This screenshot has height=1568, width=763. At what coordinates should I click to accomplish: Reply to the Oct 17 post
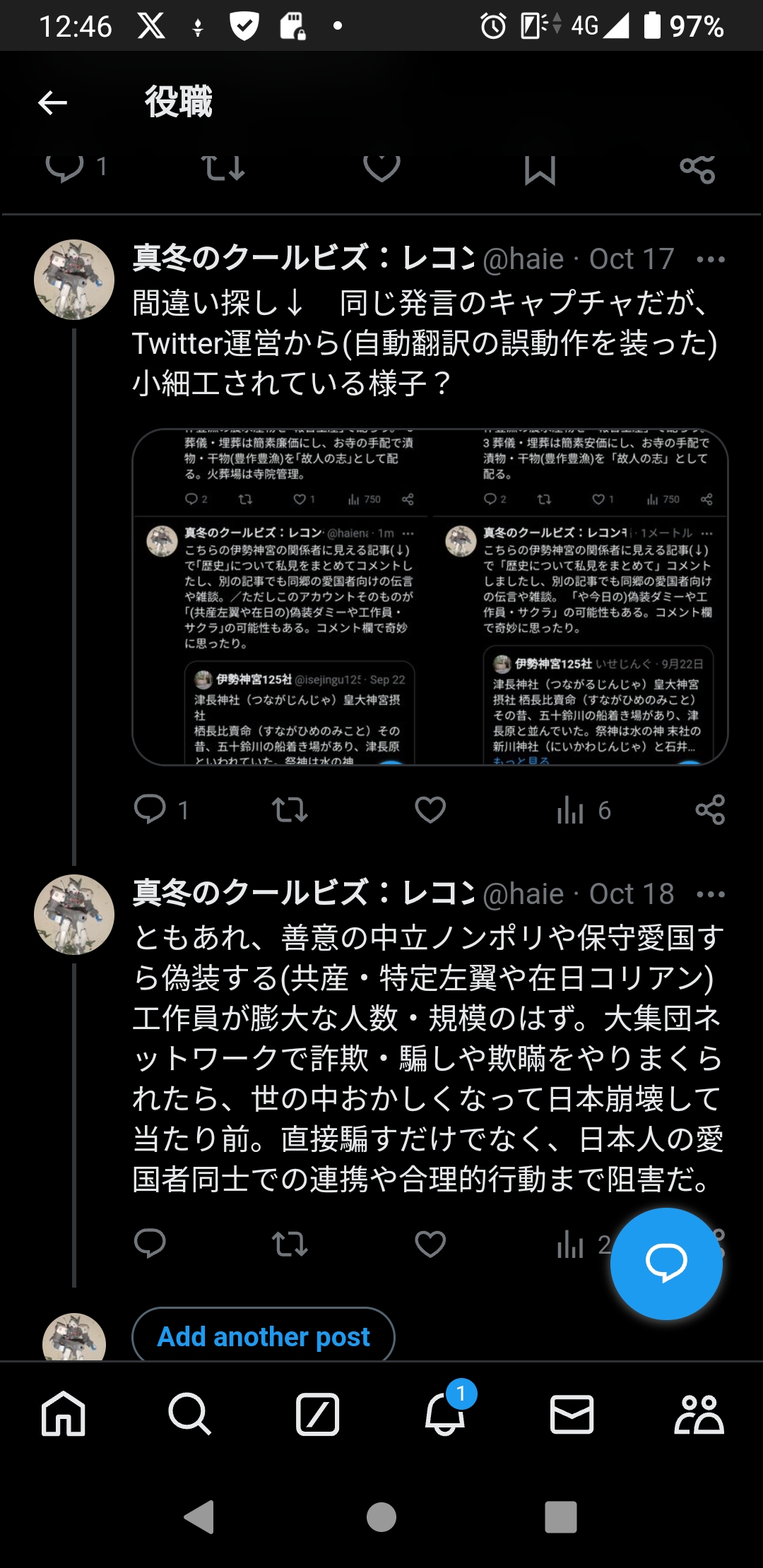click(150, 809)
